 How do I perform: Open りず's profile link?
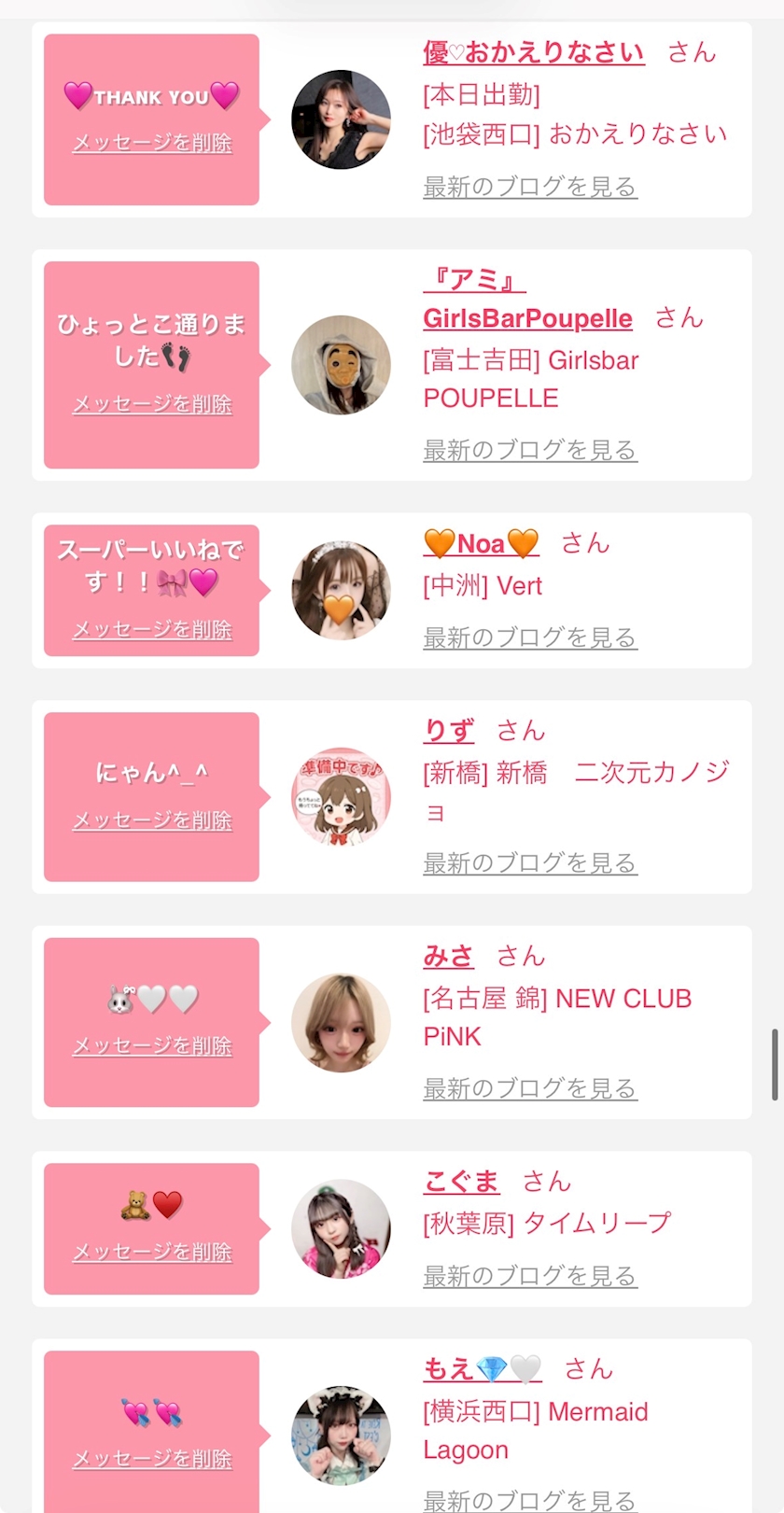[449, 731]
